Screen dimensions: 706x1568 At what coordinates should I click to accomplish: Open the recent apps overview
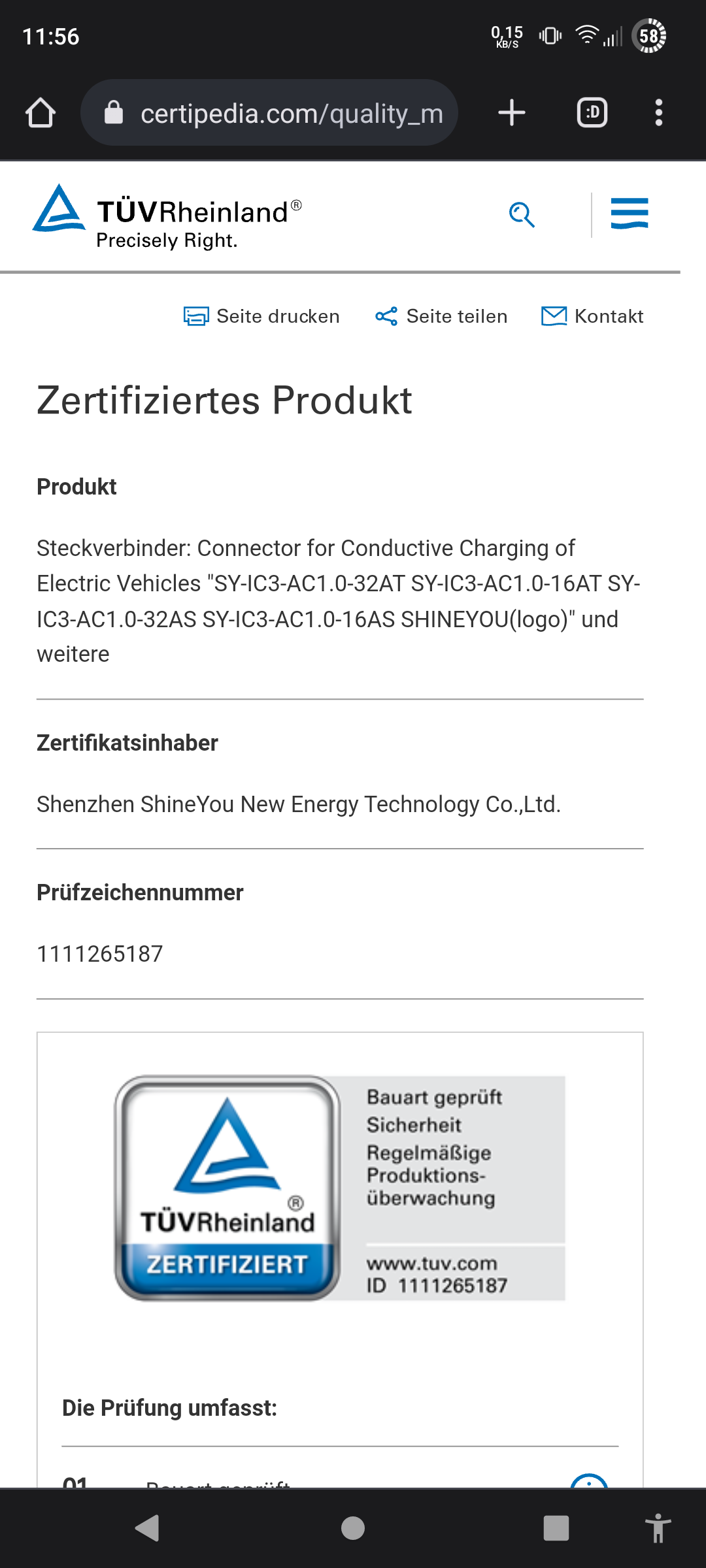[556, 1527]
